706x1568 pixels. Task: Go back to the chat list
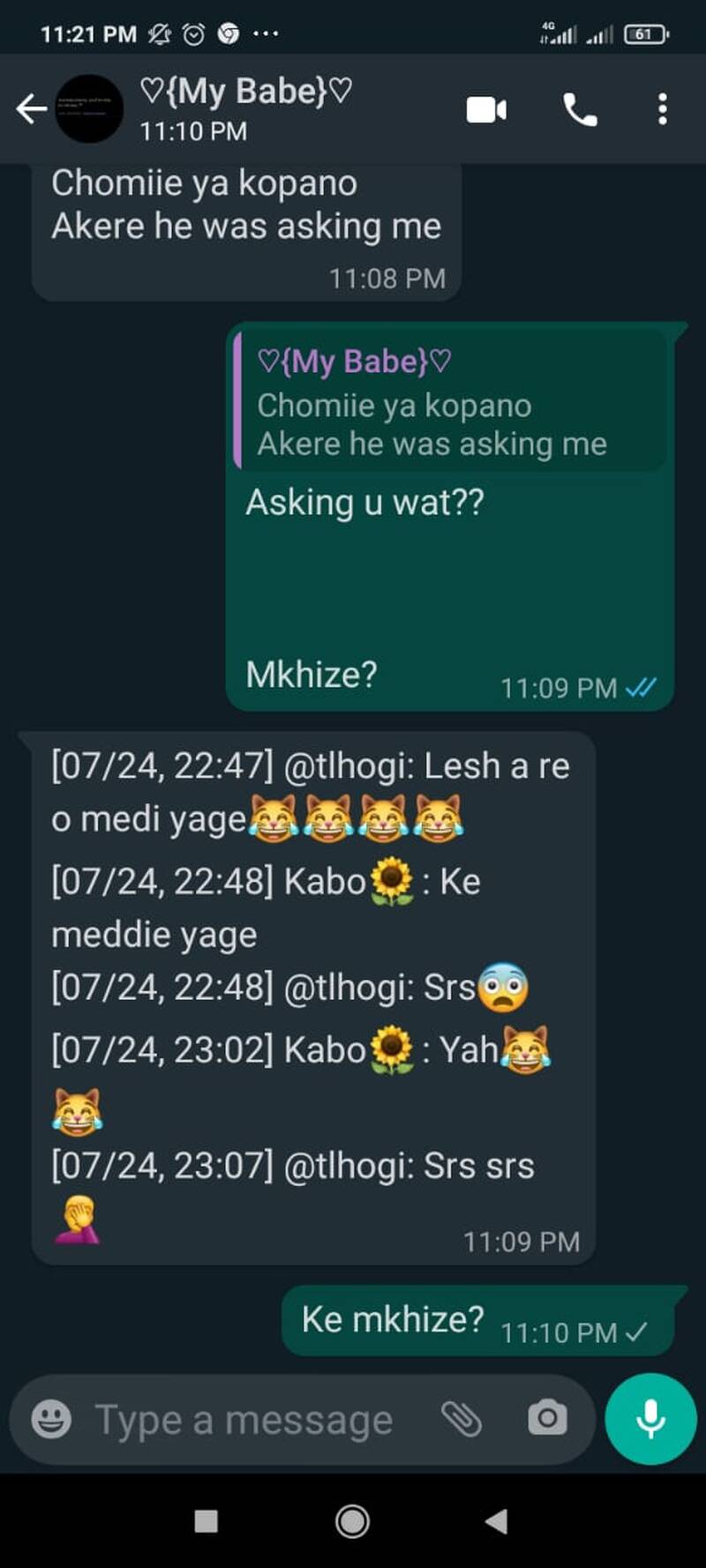point(31,109)
